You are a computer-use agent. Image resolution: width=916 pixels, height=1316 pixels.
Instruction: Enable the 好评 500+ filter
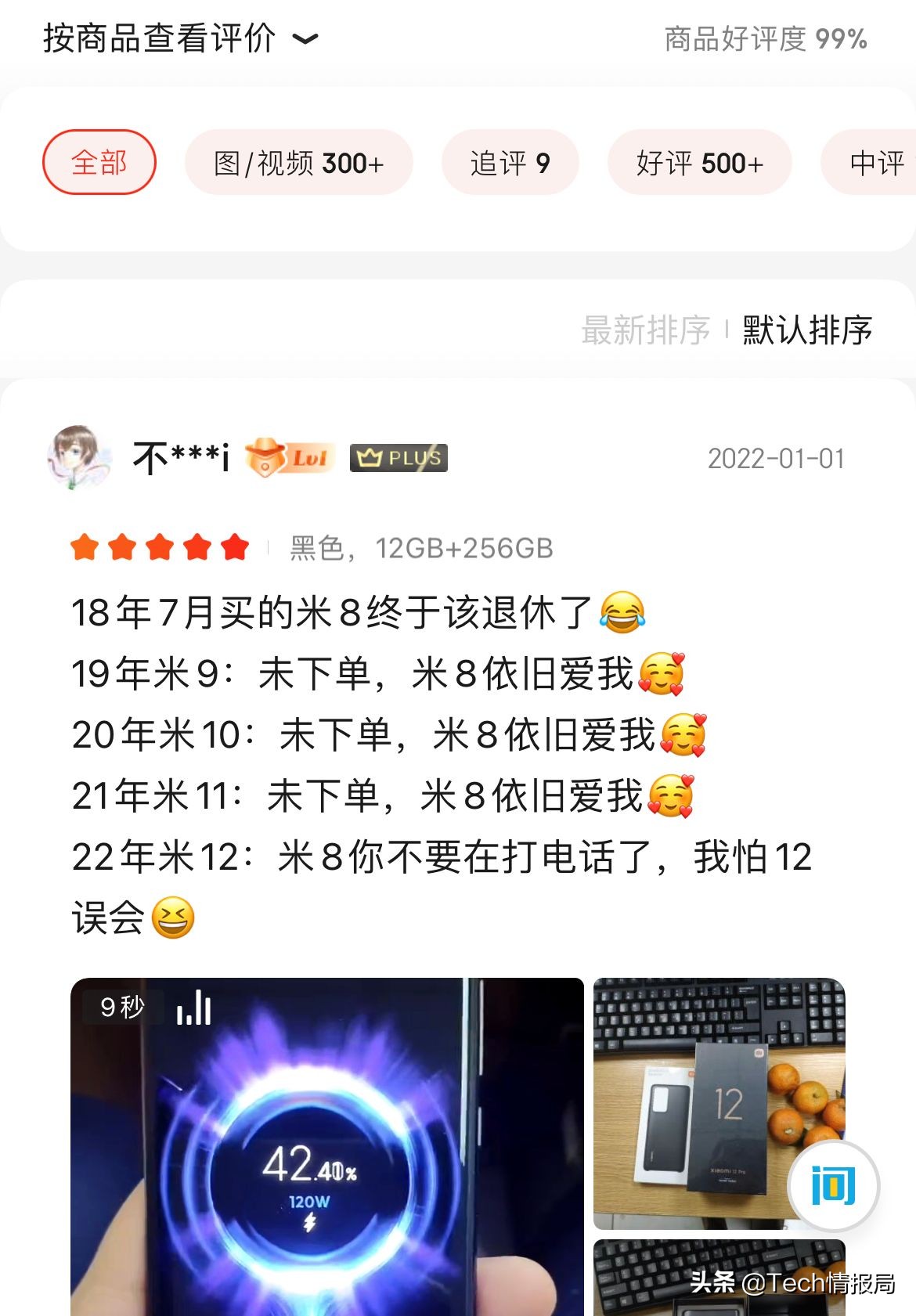699,163
